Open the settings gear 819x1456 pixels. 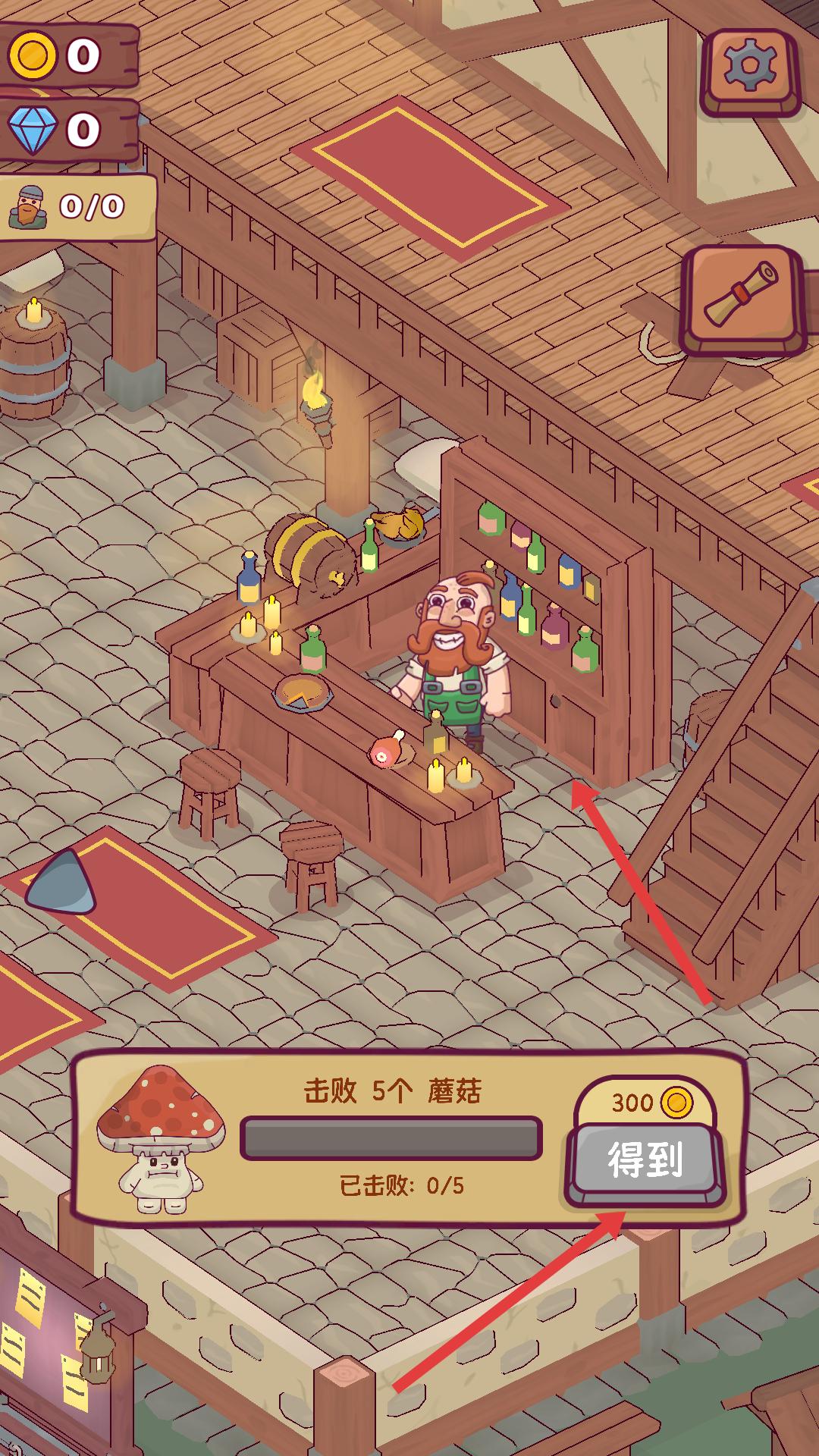[750, 68]
